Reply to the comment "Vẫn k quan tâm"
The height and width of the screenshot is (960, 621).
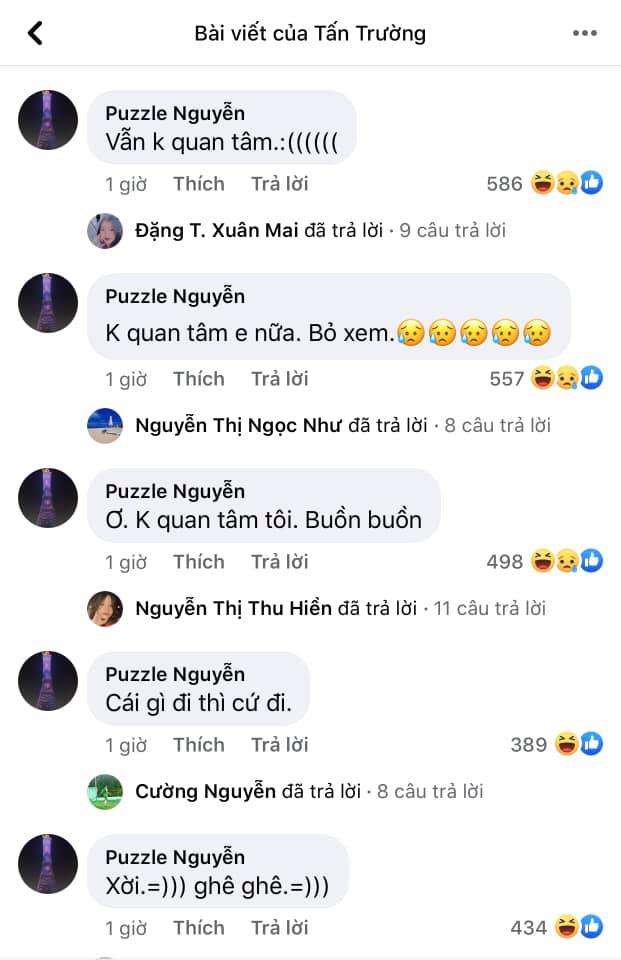[x=279, y=184]
